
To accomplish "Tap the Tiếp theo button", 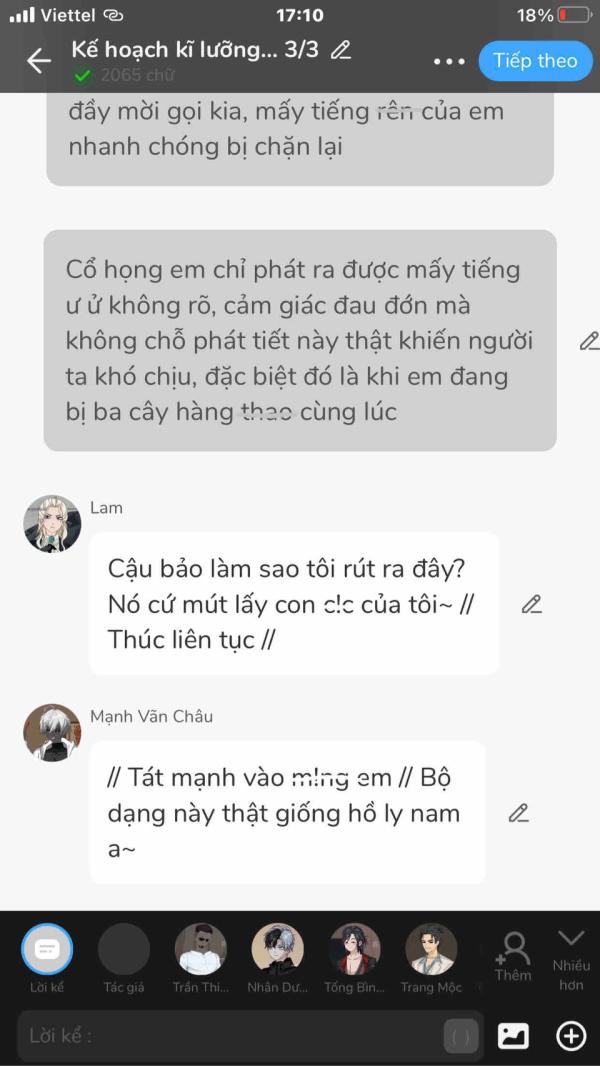I will (535, 61).
